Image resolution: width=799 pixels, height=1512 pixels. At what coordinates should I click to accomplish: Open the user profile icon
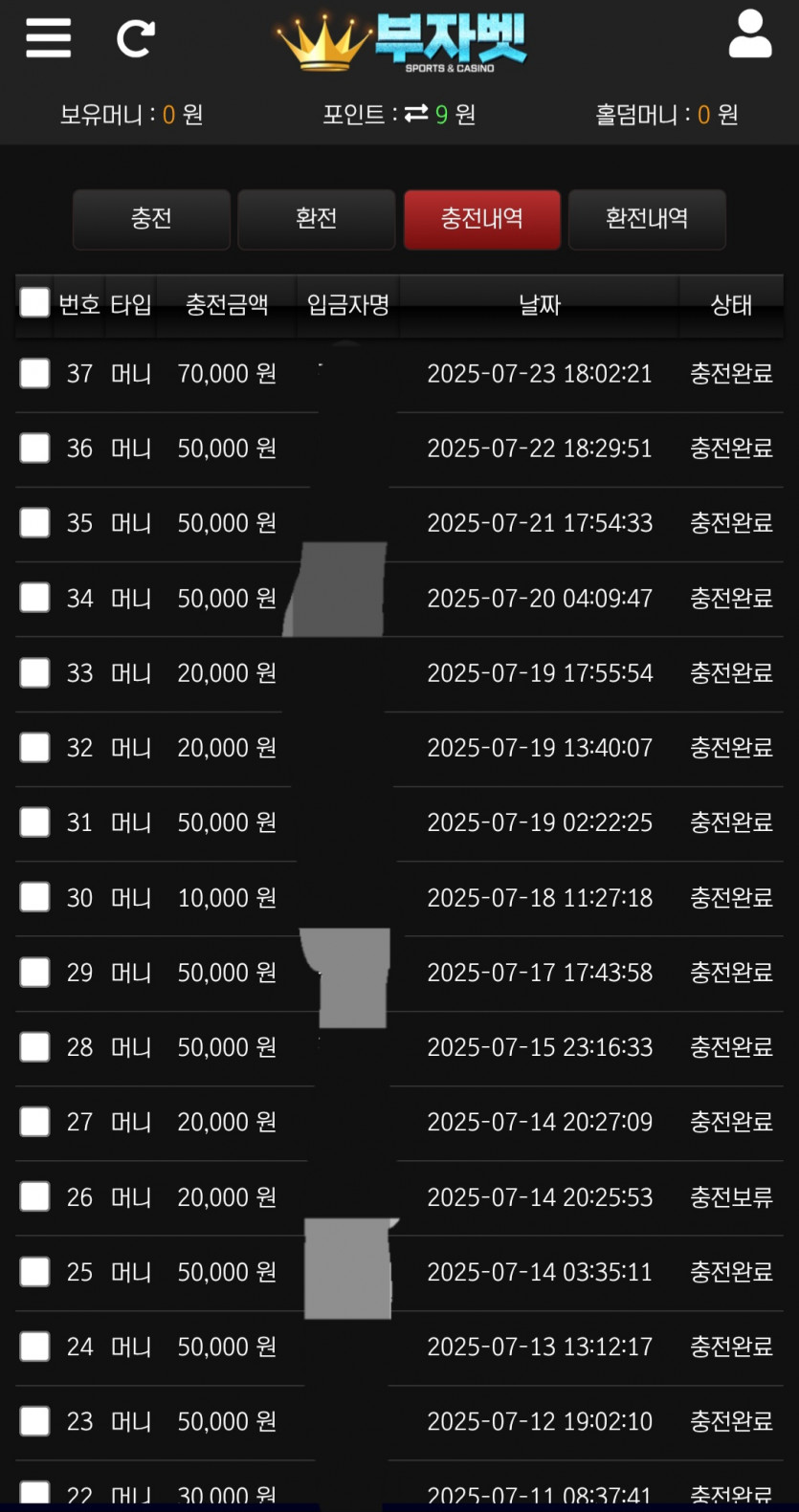(750, 34)
